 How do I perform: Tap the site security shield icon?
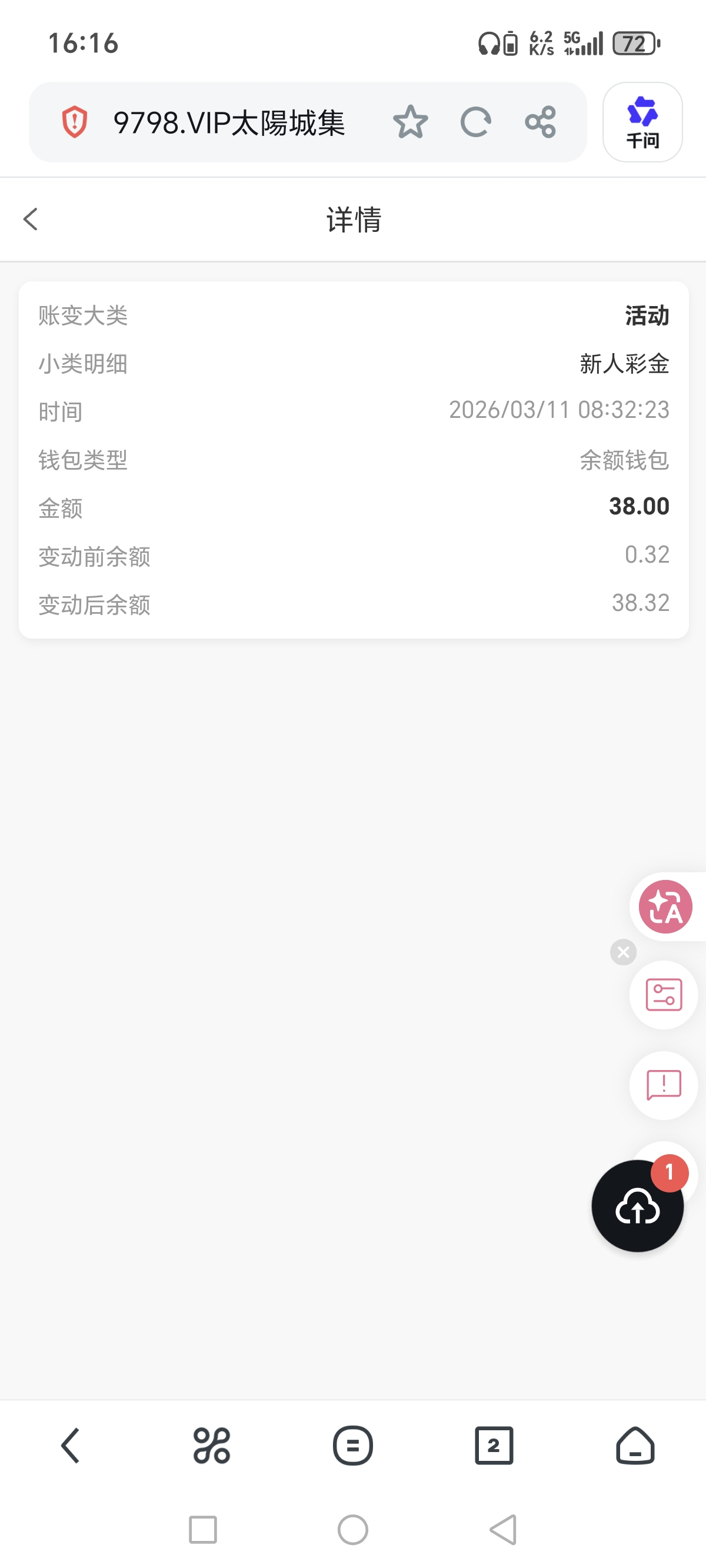[74, 122]
